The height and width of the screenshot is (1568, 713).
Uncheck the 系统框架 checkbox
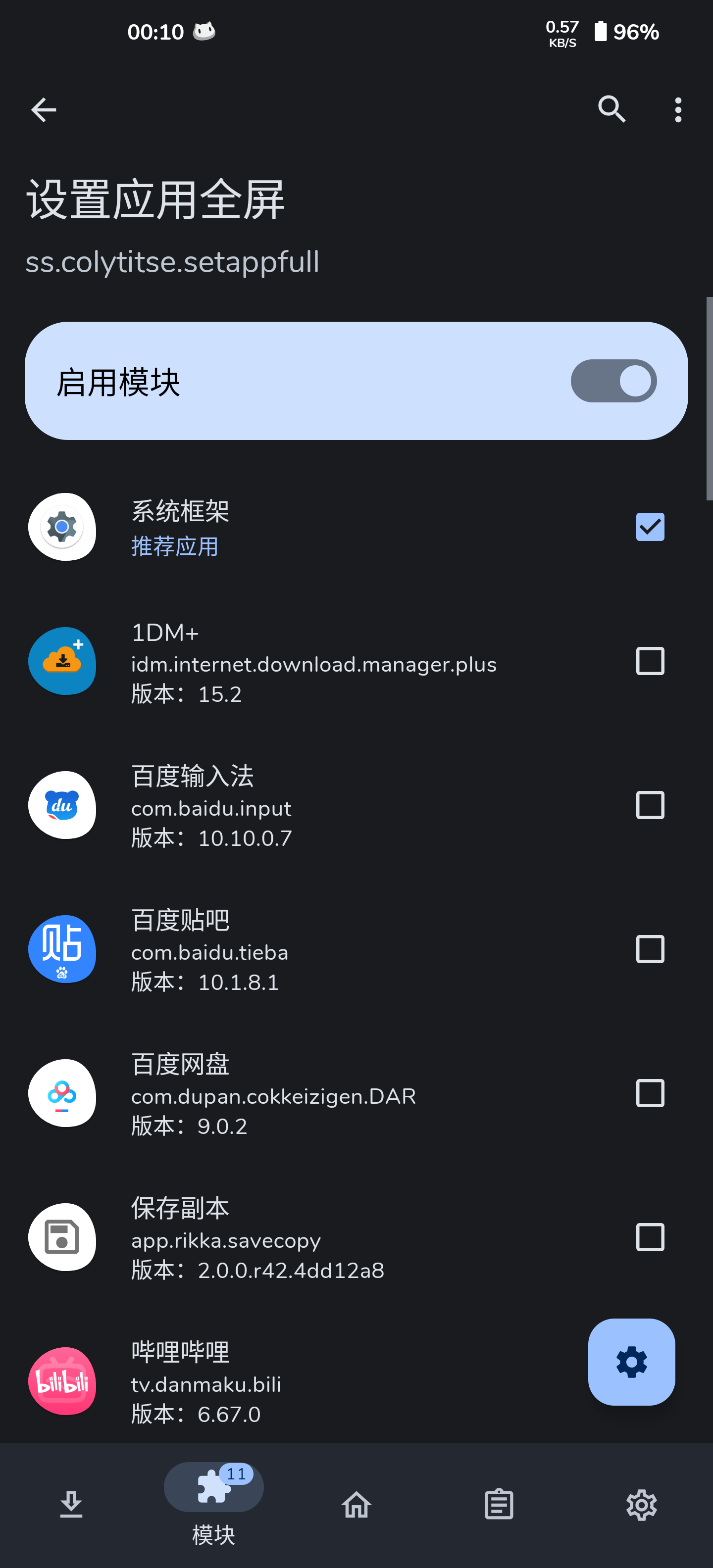click(650, 527)
